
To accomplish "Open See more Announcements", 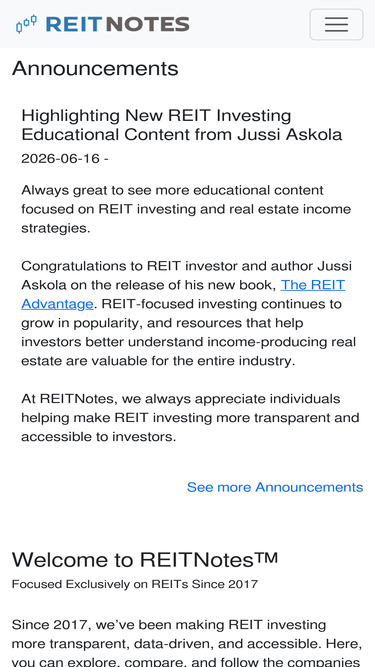I will coord(275,487).
